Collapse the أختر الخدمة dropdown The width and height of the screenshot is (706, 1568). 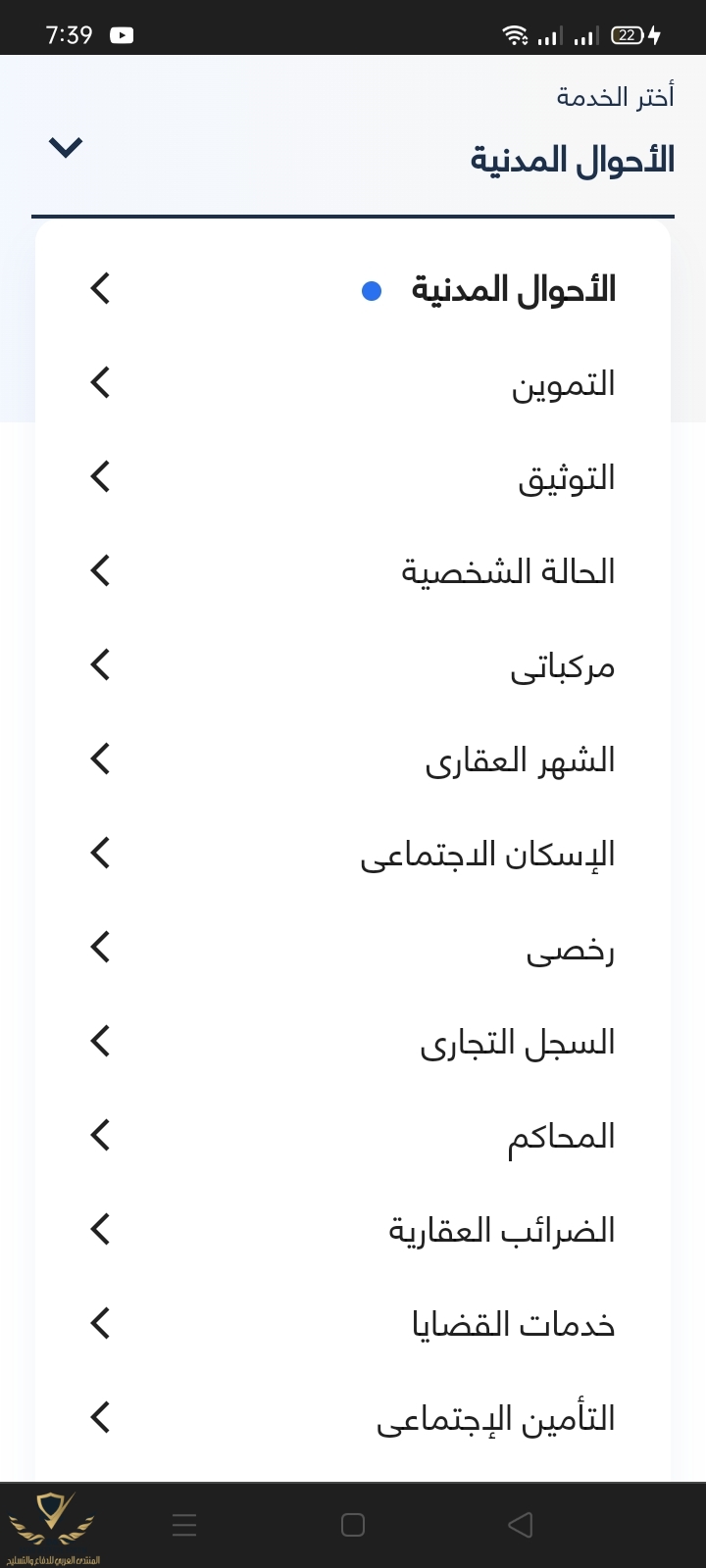[66, 148]
